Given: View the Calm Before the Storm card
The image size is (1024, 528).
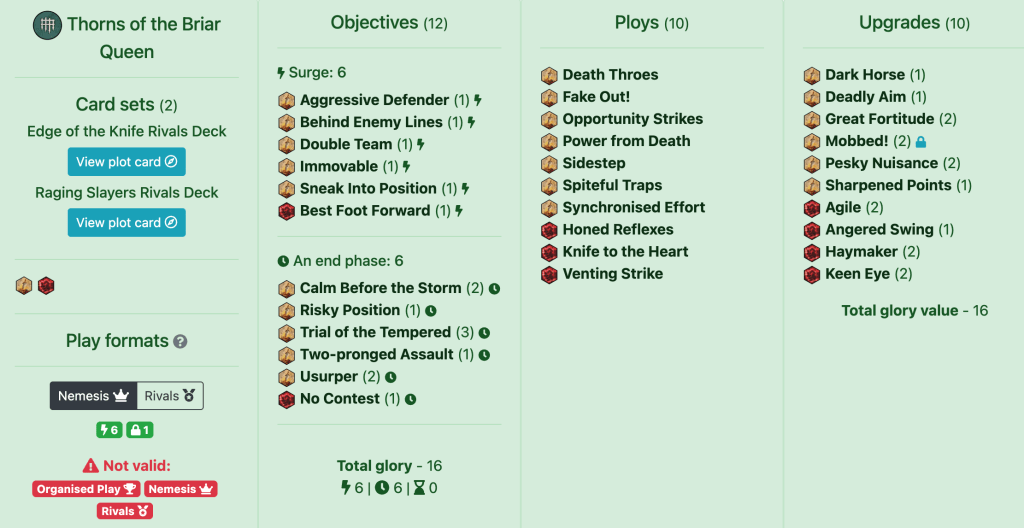Looking at the screenshot, I should [x=380, y=288].
